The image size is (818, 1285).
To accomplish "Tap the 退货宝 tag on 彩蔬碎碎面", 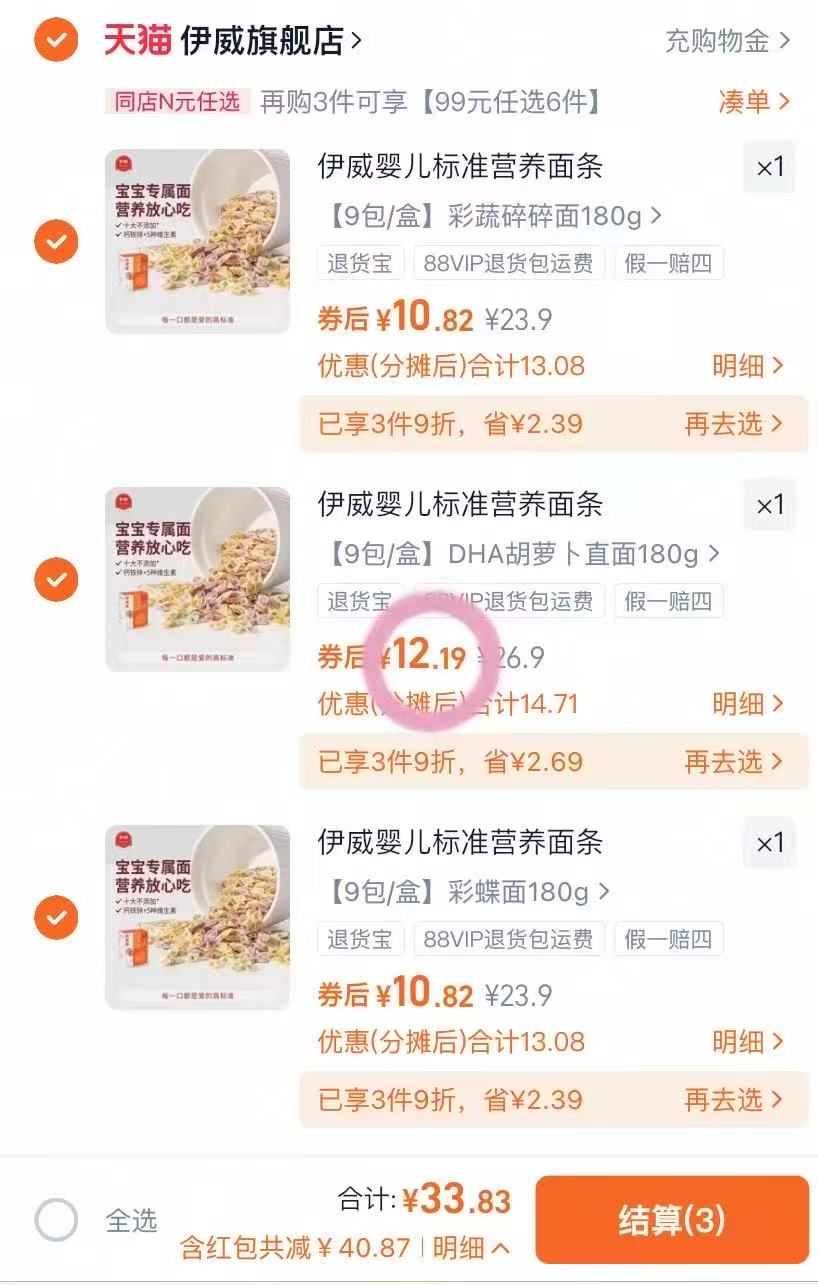I will [x=358, y=262].
